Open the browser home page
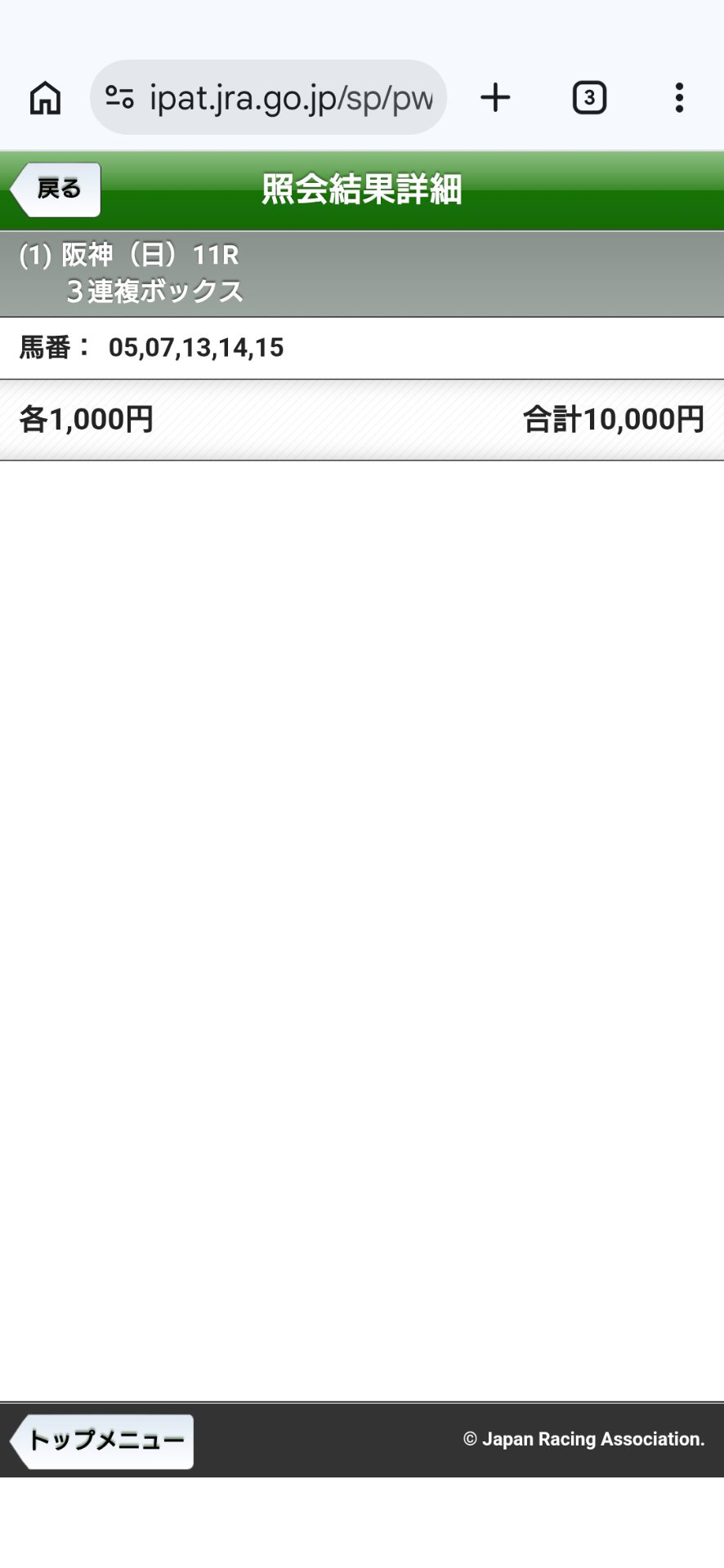724x1568 pixels. pyautogui.click(x=45, y=98)
